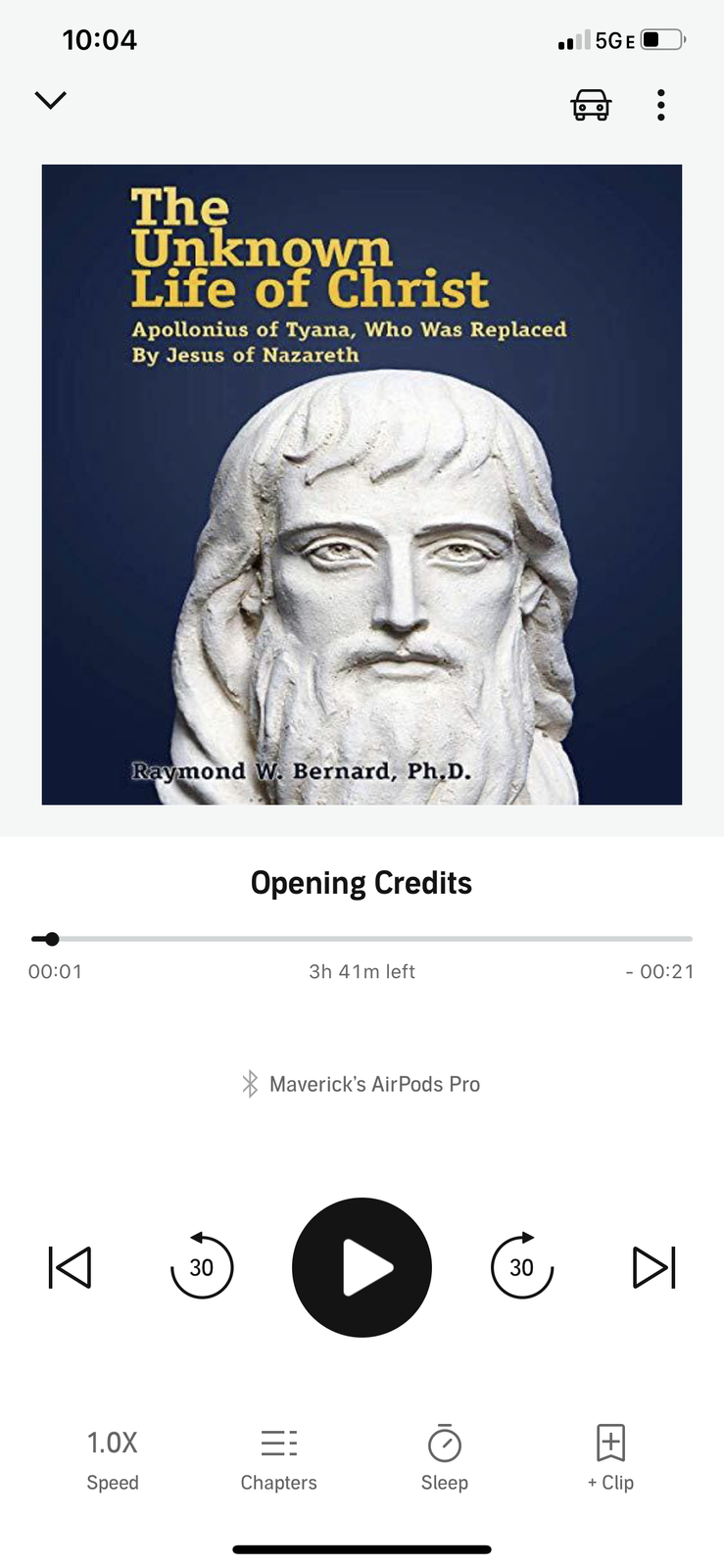Rewind 30 seconds
Viewport: 724px width, 1568px height.
pos(202,1266)
